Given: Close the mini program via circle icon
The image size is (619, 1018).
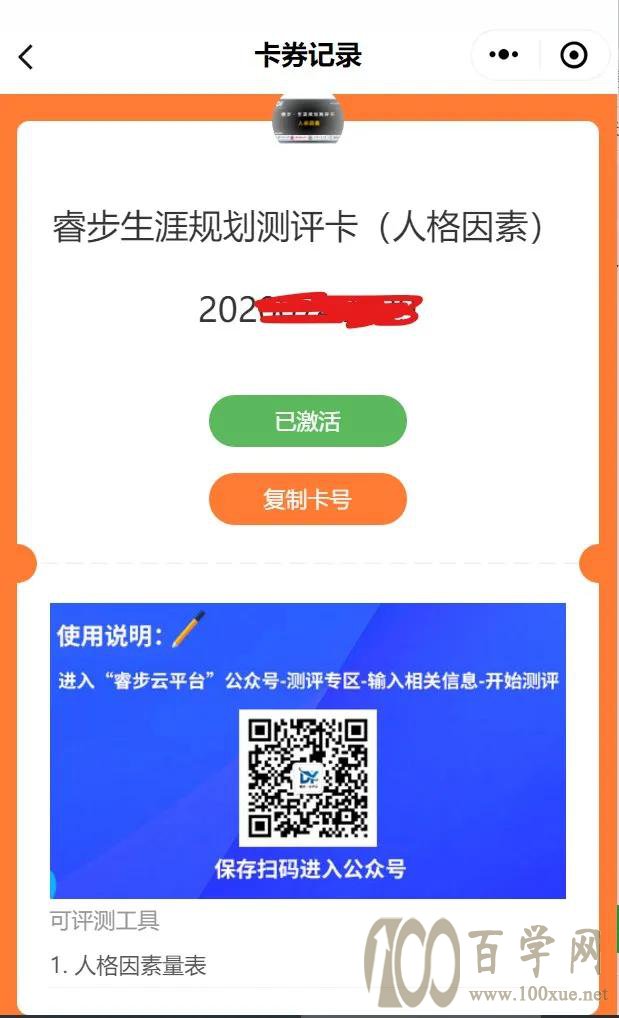Looking at the screenshot, I should [x=574, y=55].
